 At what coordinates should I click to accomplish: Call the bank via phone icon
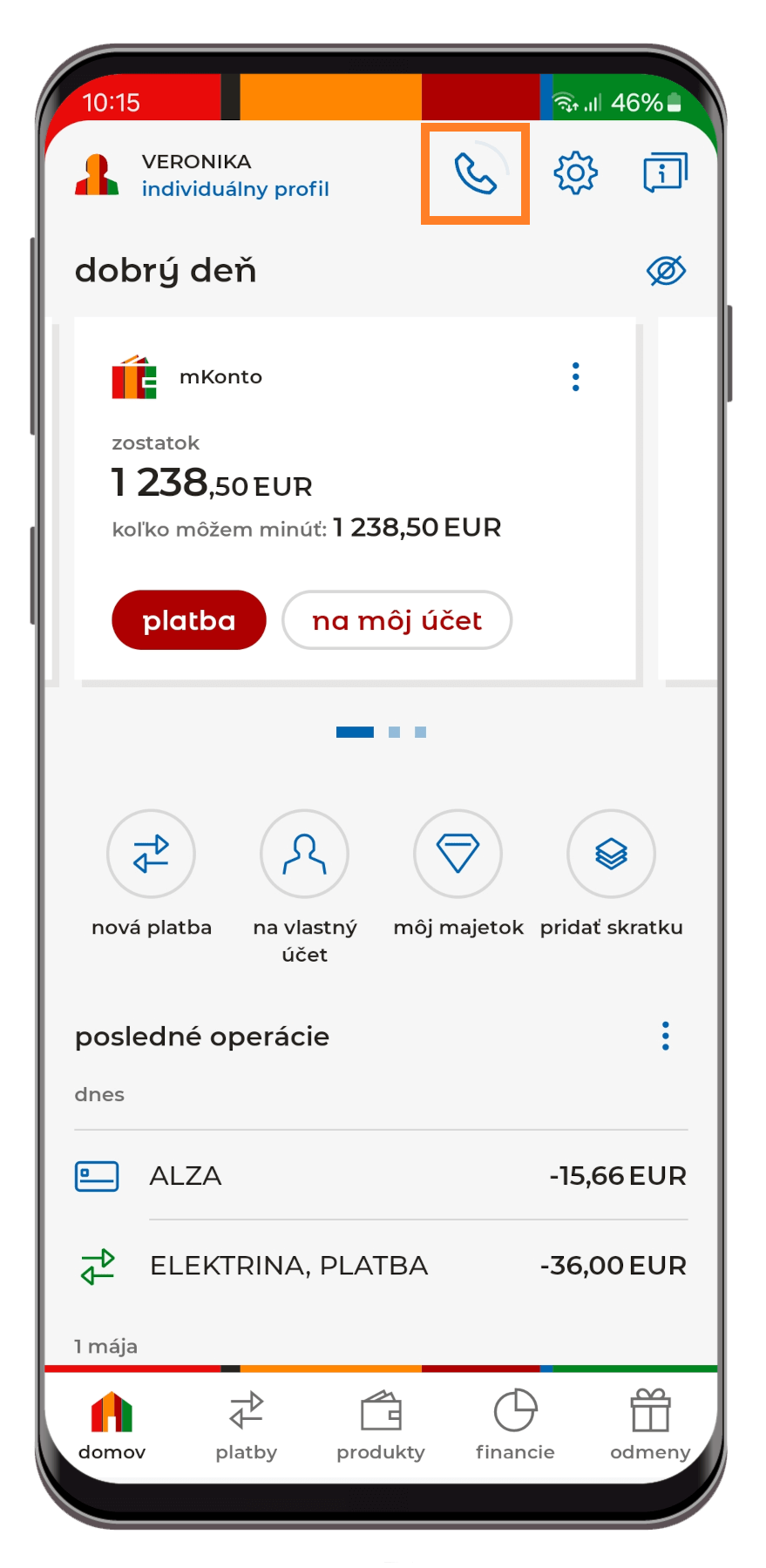click(475, 173)
